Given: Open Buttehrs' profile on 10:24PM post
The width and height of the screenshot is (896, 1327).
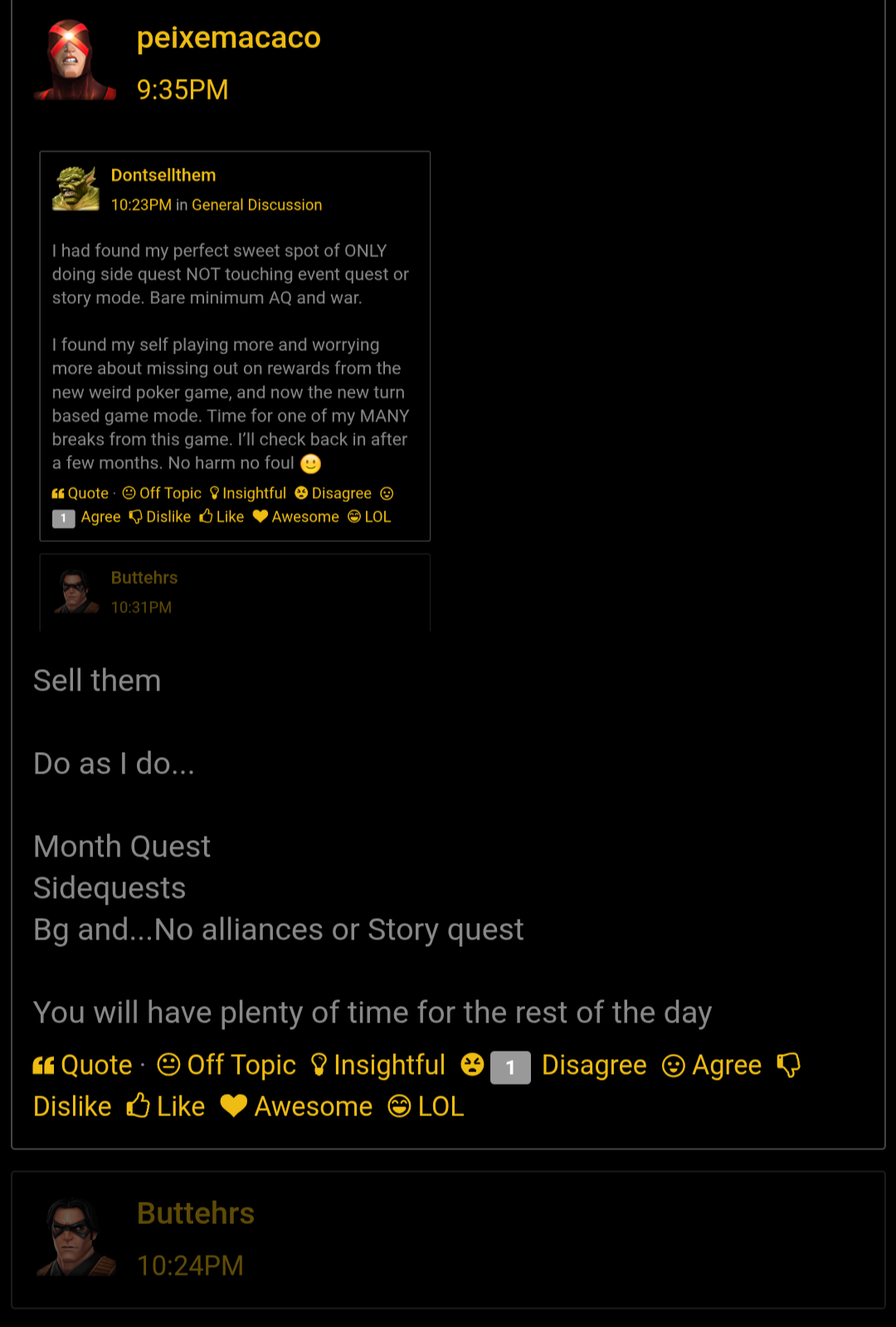Looking at the screenshot, I should tap(196, 1213).
